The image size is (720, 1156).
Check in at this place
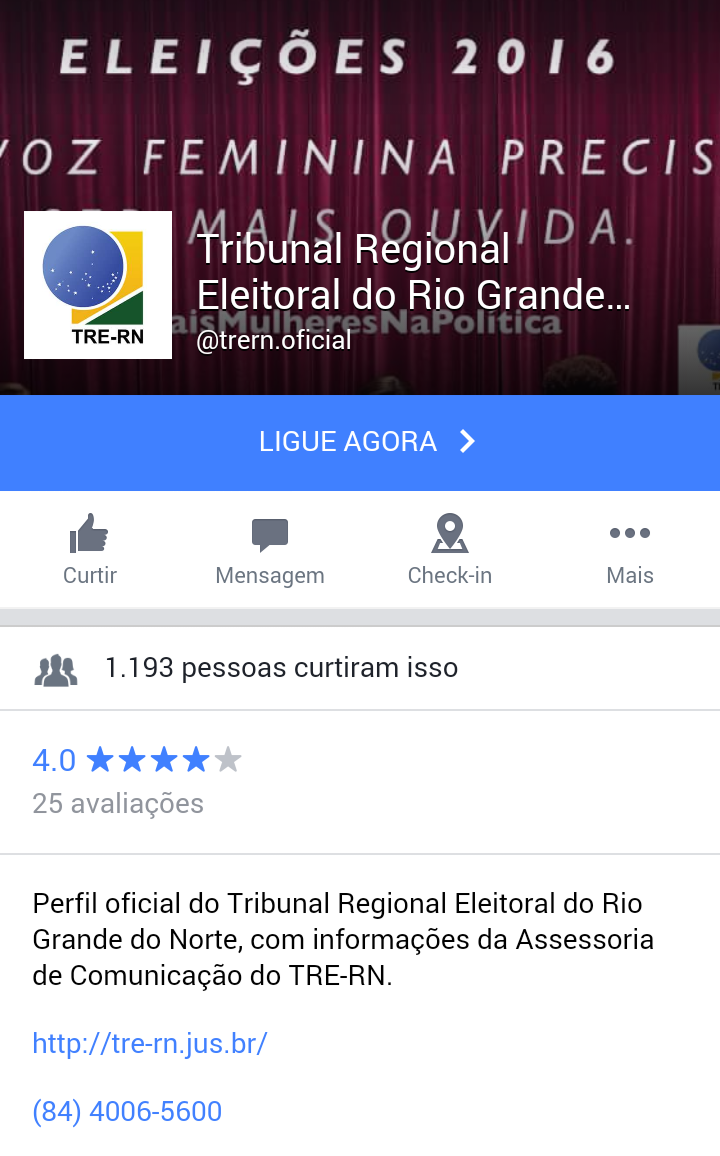click(450, 549)
